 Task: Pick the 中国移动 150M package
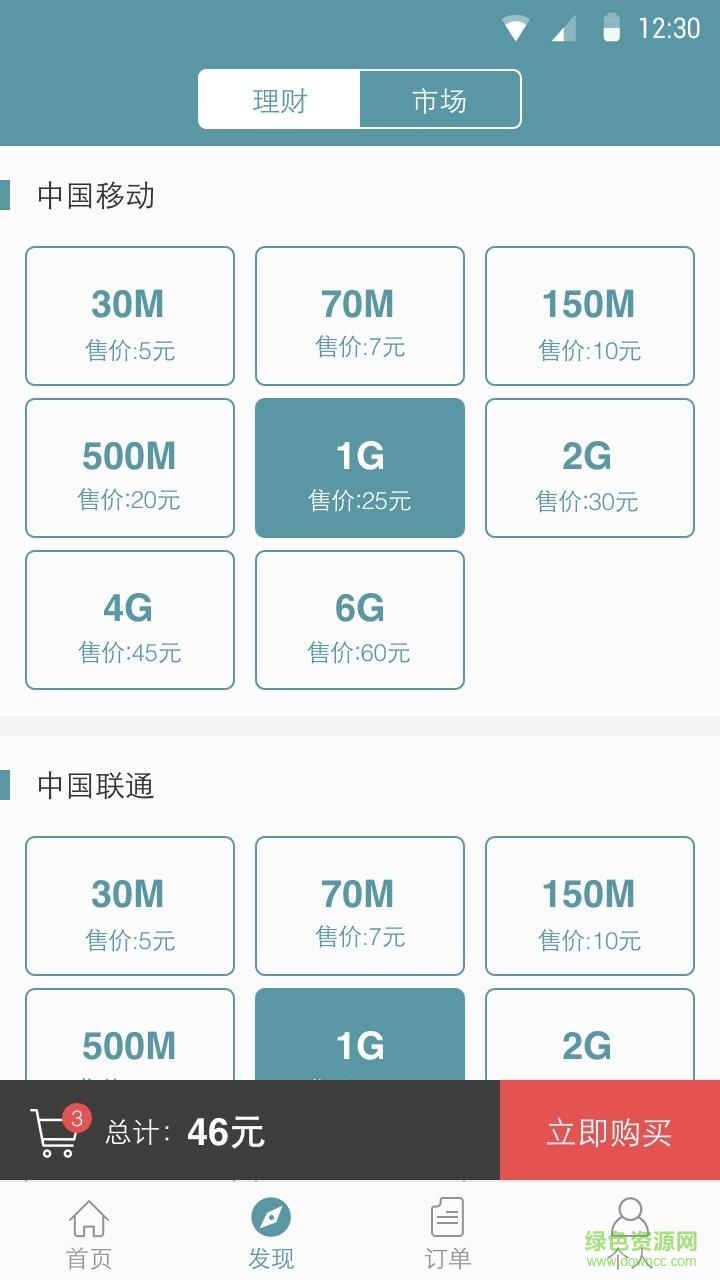[590, 316]
